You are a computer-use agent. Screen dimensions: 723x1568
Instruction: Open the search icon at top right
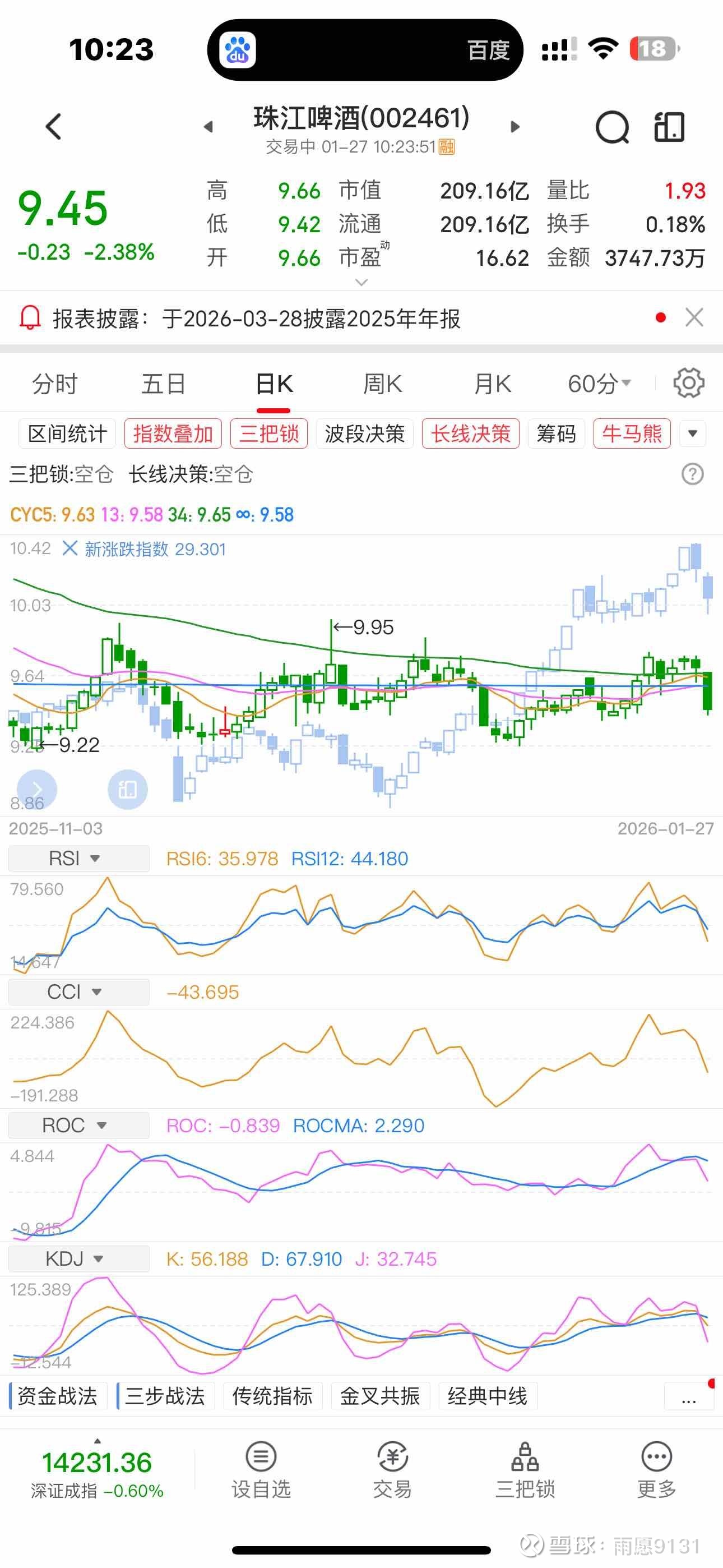(612, 127)
